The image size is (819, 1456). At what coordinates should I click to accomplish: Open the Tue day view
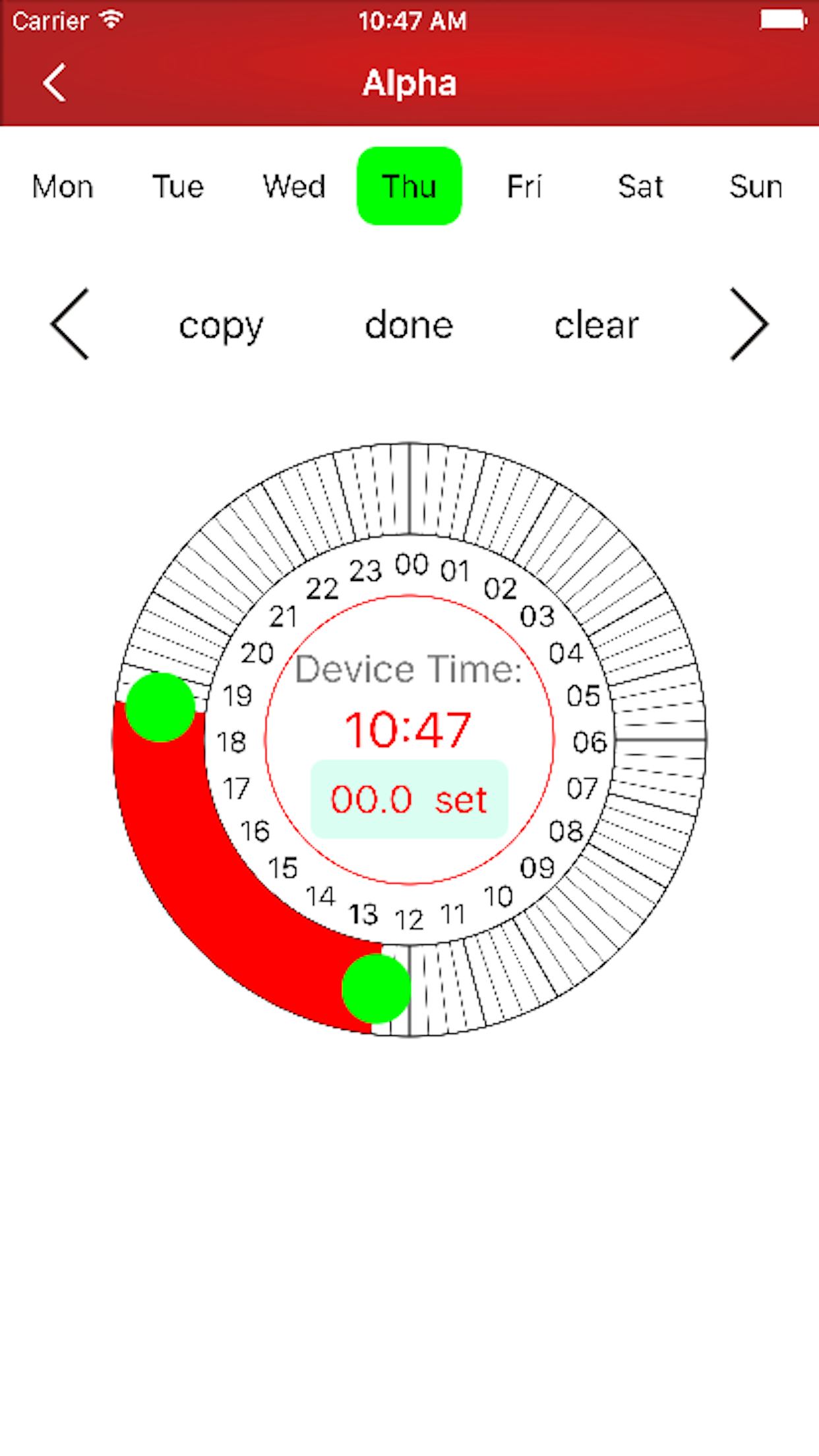click(177, 186)
